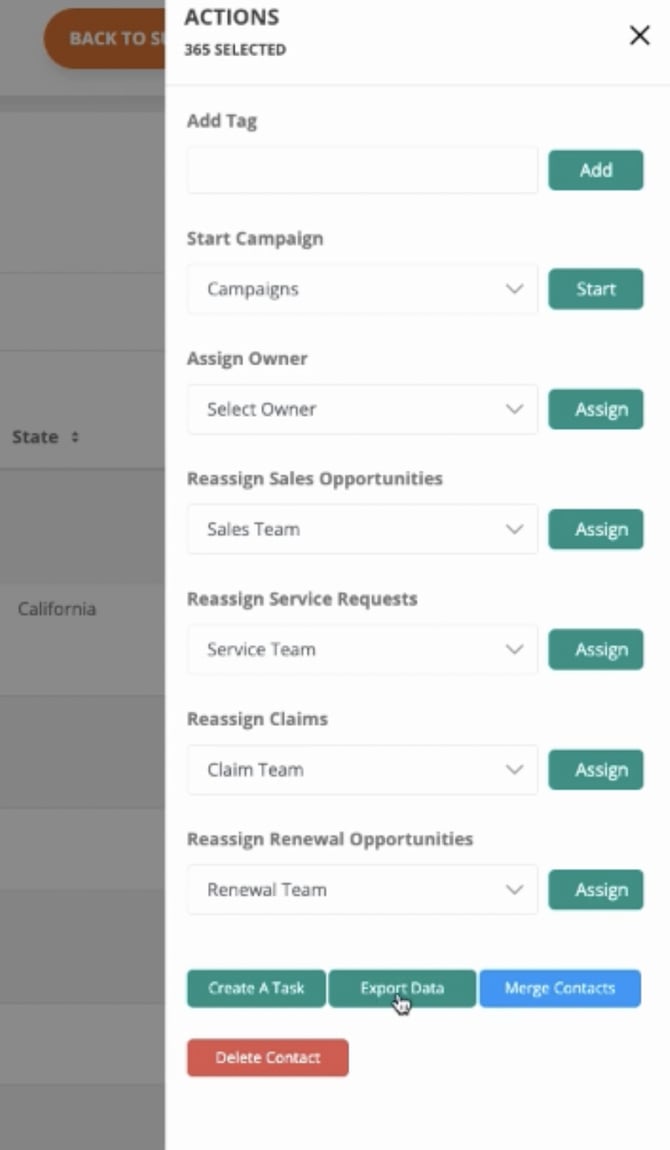670x1150 pixels.
Task: Tap the Add Tag text field
Action: [362, 170]
